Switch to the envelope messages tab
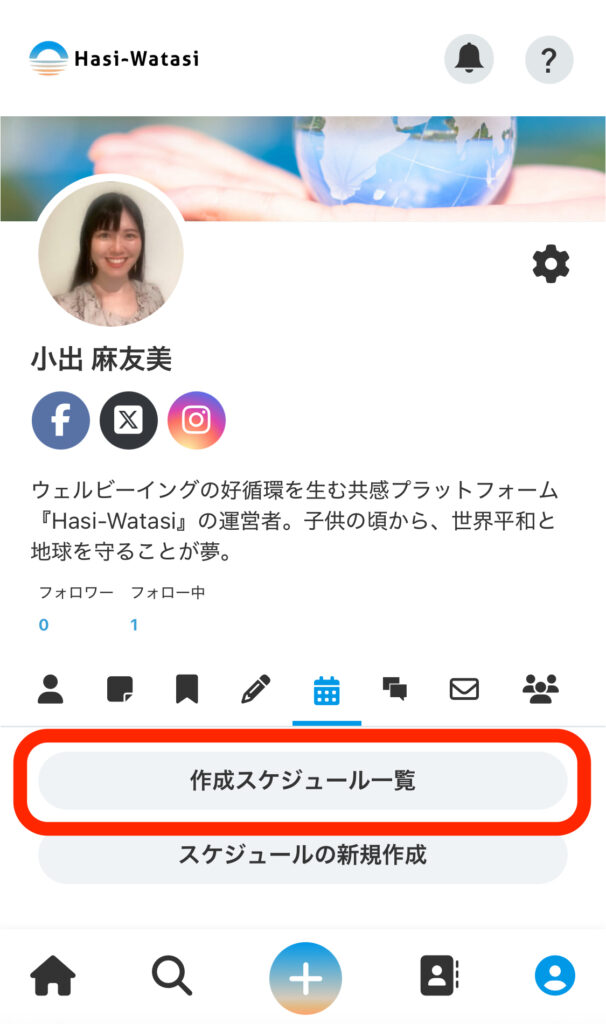The height and width of the screenshot is (1024, 606). coord(464,689)
